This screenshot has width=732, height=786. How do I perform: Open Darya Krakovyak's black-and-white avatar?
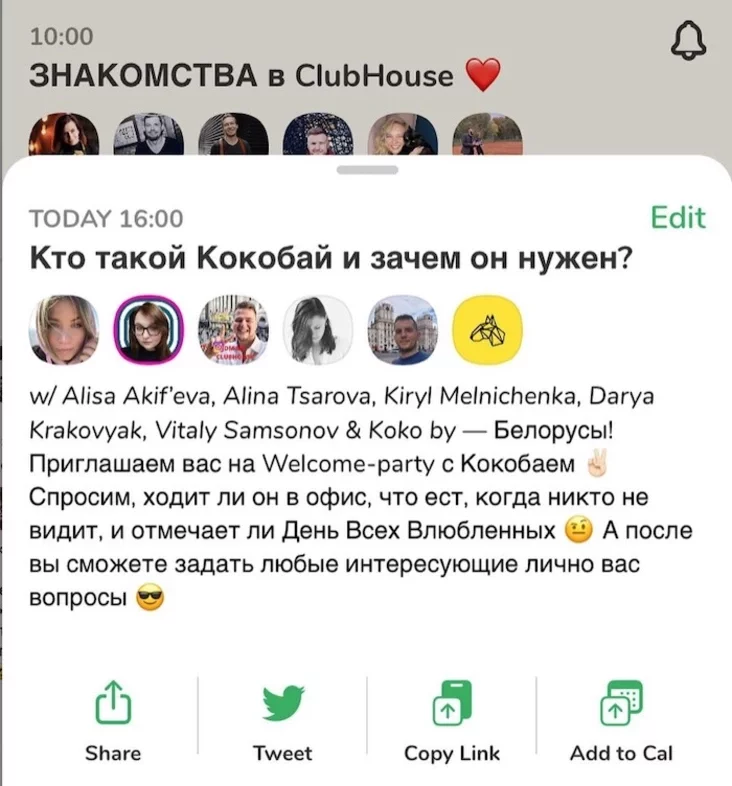click(317, 330)
